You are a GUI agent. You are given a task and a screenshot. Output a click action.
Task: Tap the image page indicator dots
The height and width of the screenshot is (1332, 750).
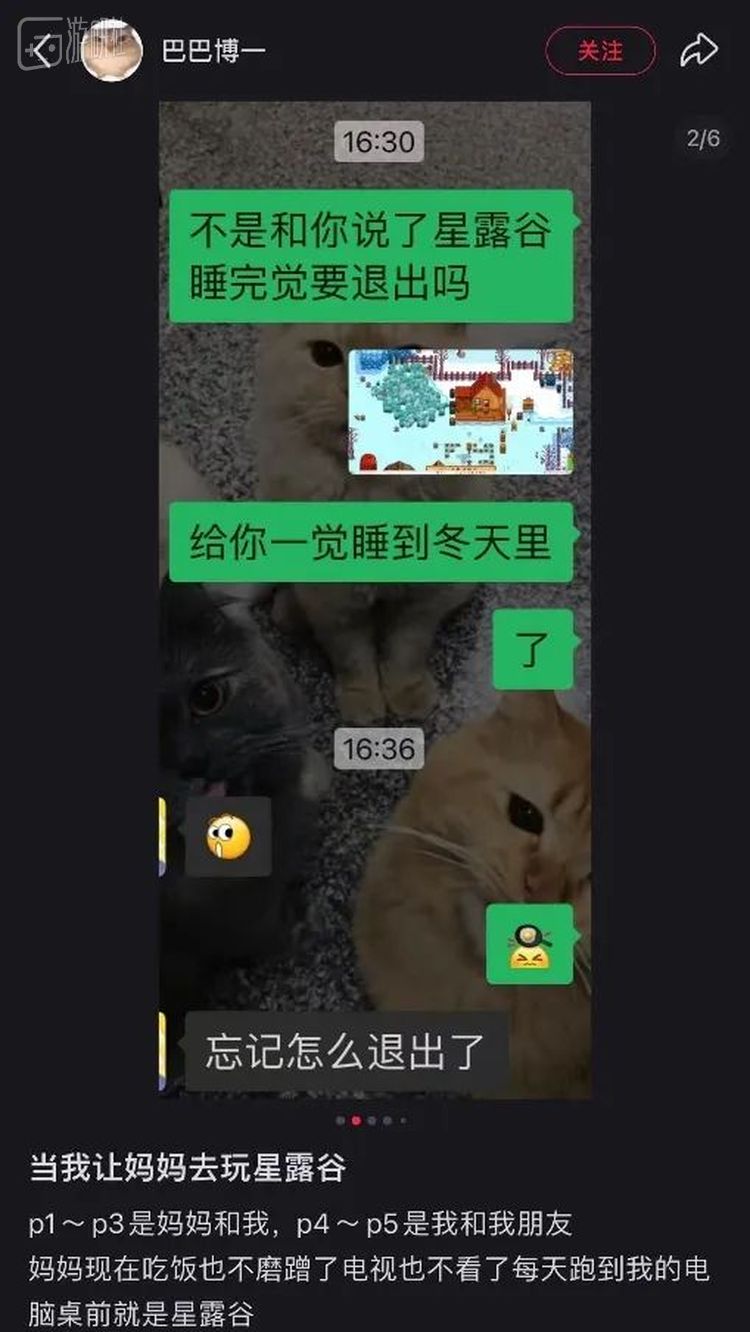[371, 1121]
